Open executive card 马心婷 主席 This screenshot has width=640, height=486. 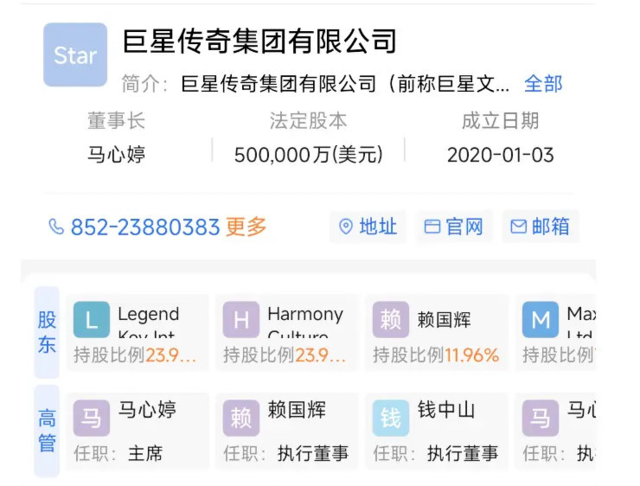click(x=137, y=430)
